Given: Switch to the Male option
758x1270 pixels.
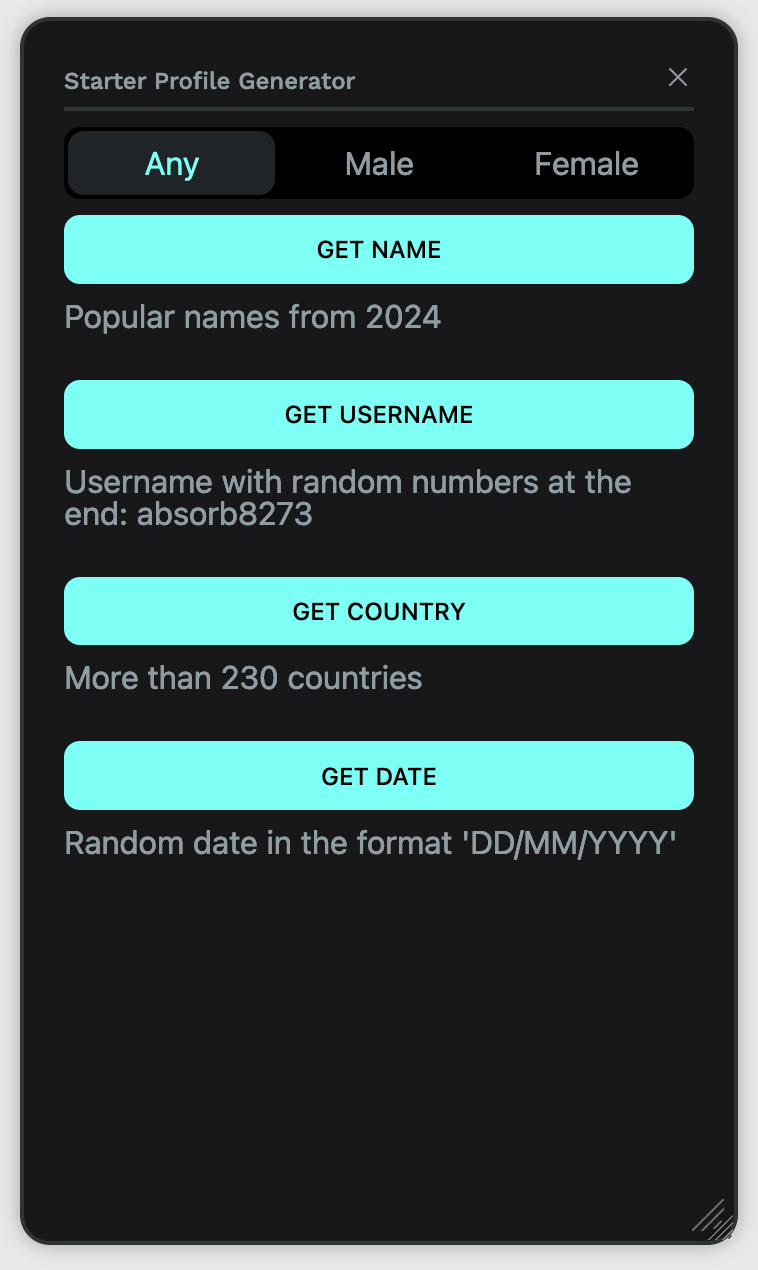Looking at the screenshot, I should pyautogui.click(x=379, y=163).
